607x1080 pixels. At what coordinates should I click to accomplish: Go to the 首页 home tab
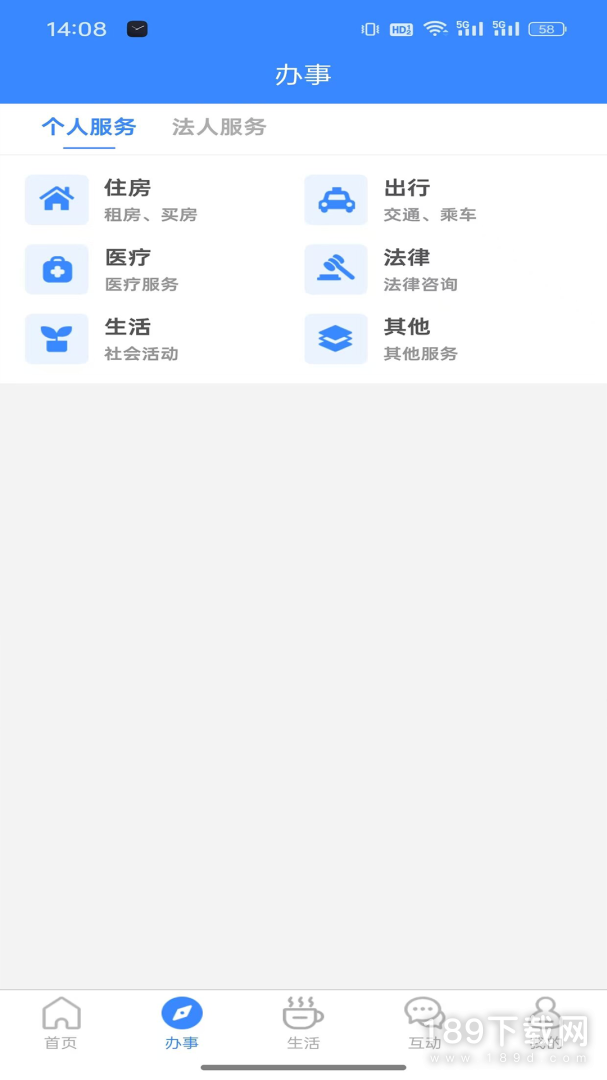(x=61, y=1023)
